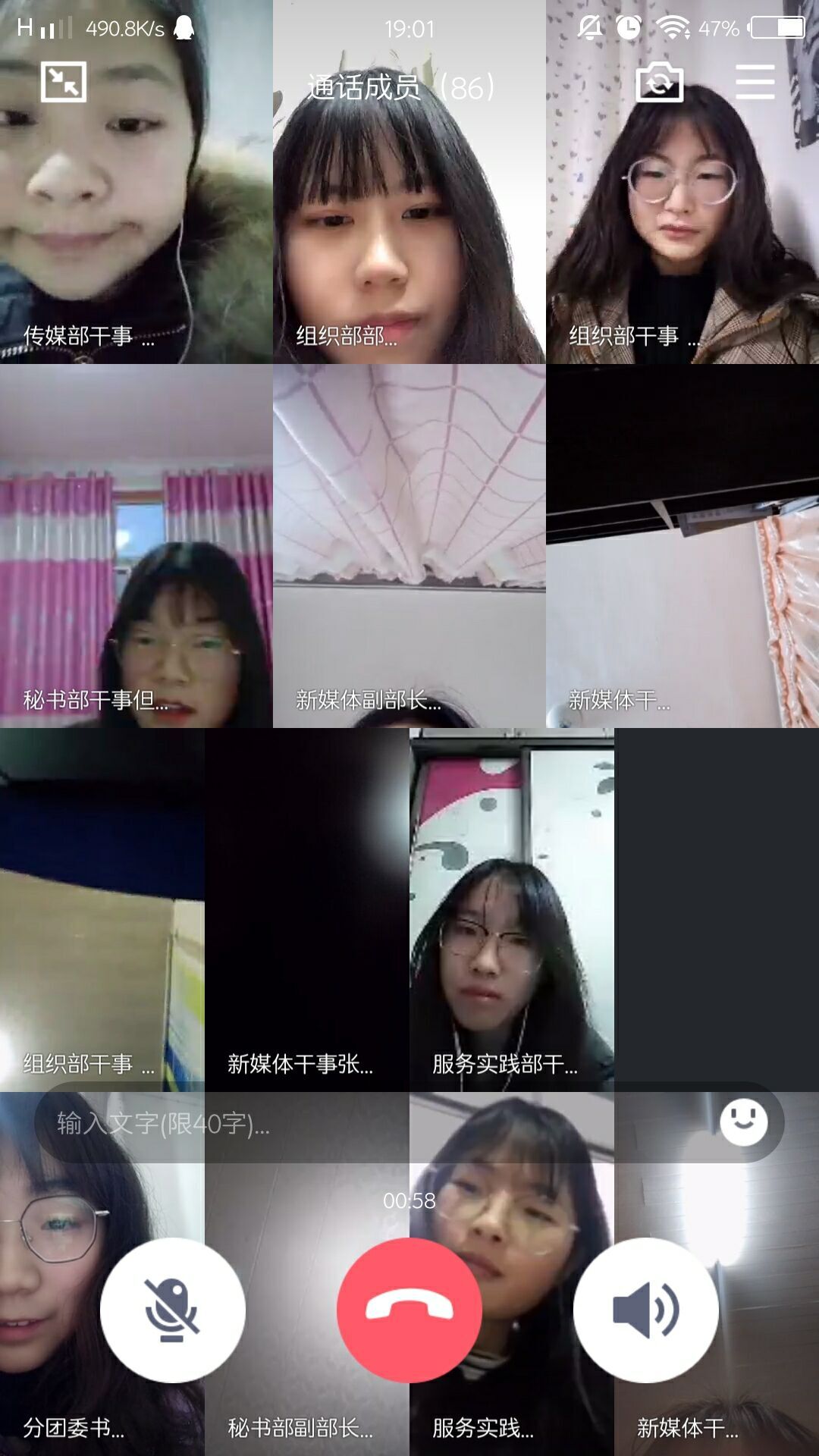Open the emoji picker
This screenshot has width=819, height=1456.
pyautogui.click(x=743, y=1122)
